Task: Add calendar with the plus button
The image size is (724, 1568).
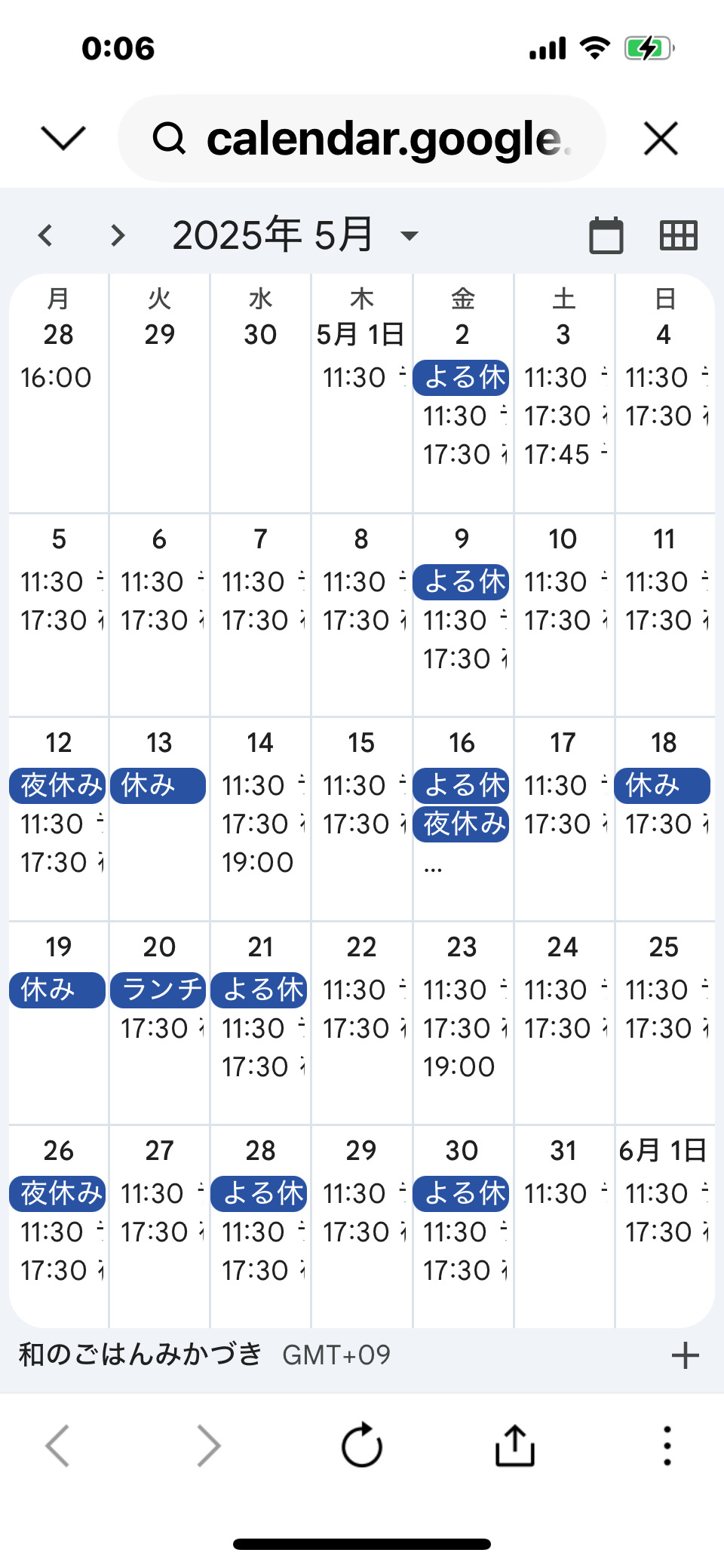Action: point(685,1355)
